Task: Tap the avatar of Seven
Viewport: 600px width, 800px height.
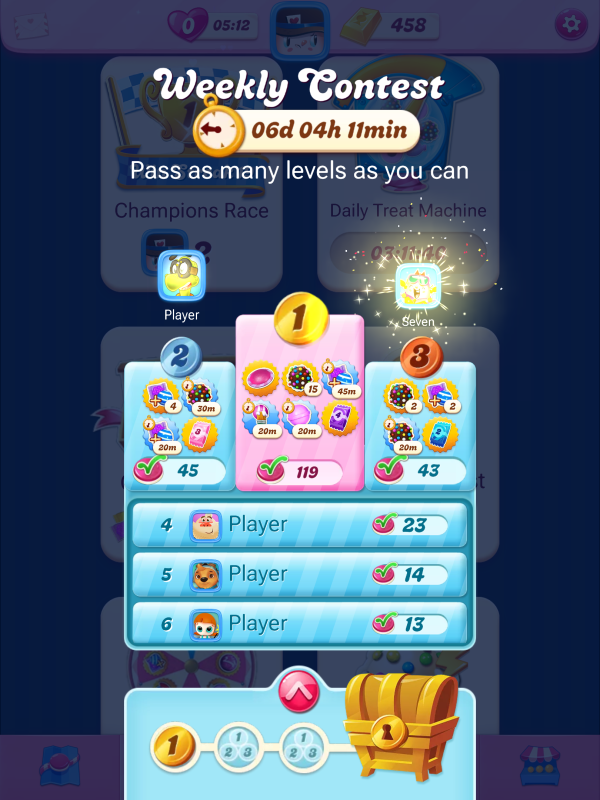Action: click(418, 287)
